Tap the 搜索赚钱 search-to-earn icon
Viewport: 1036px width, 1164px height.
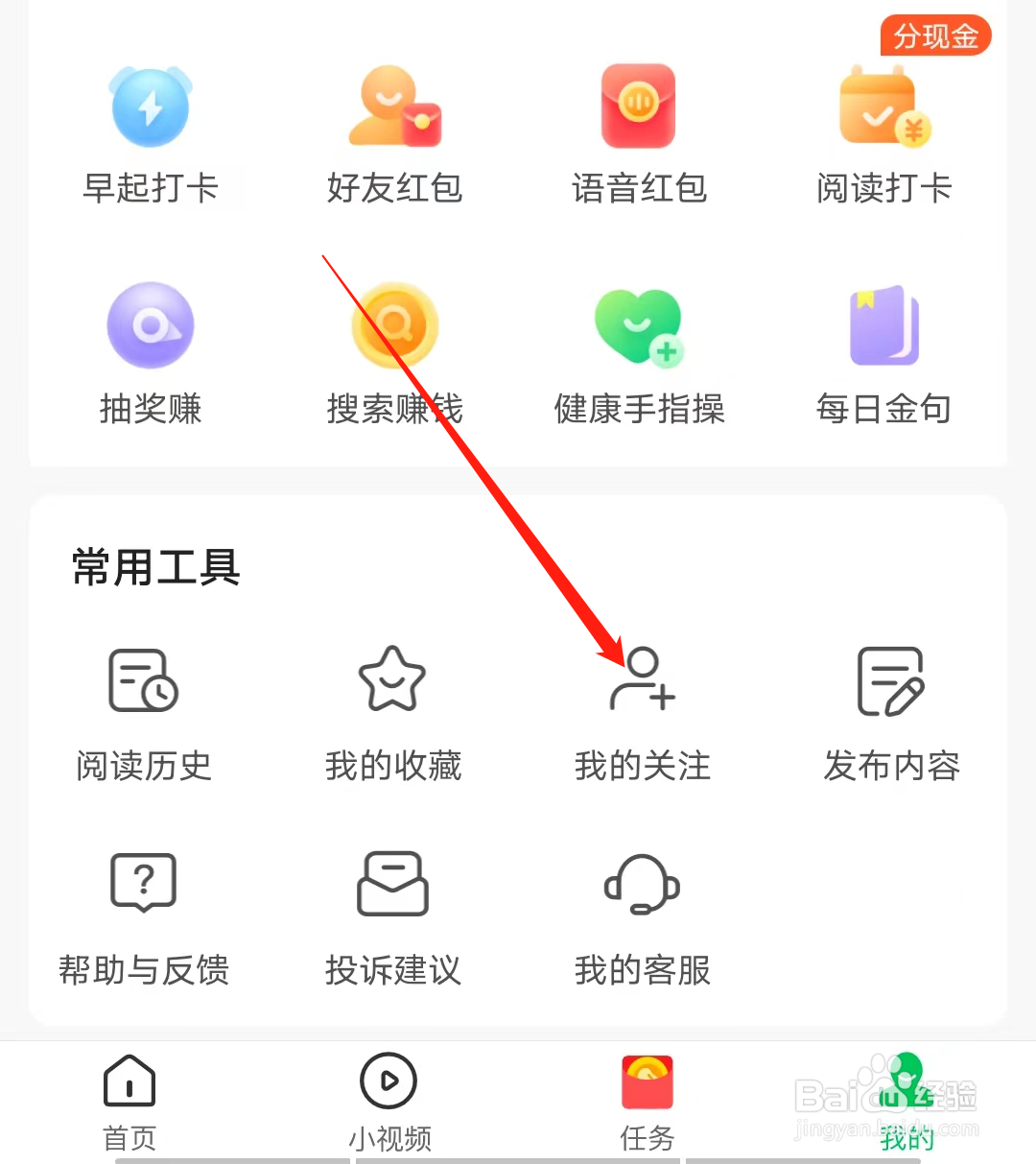coord(395,353)
